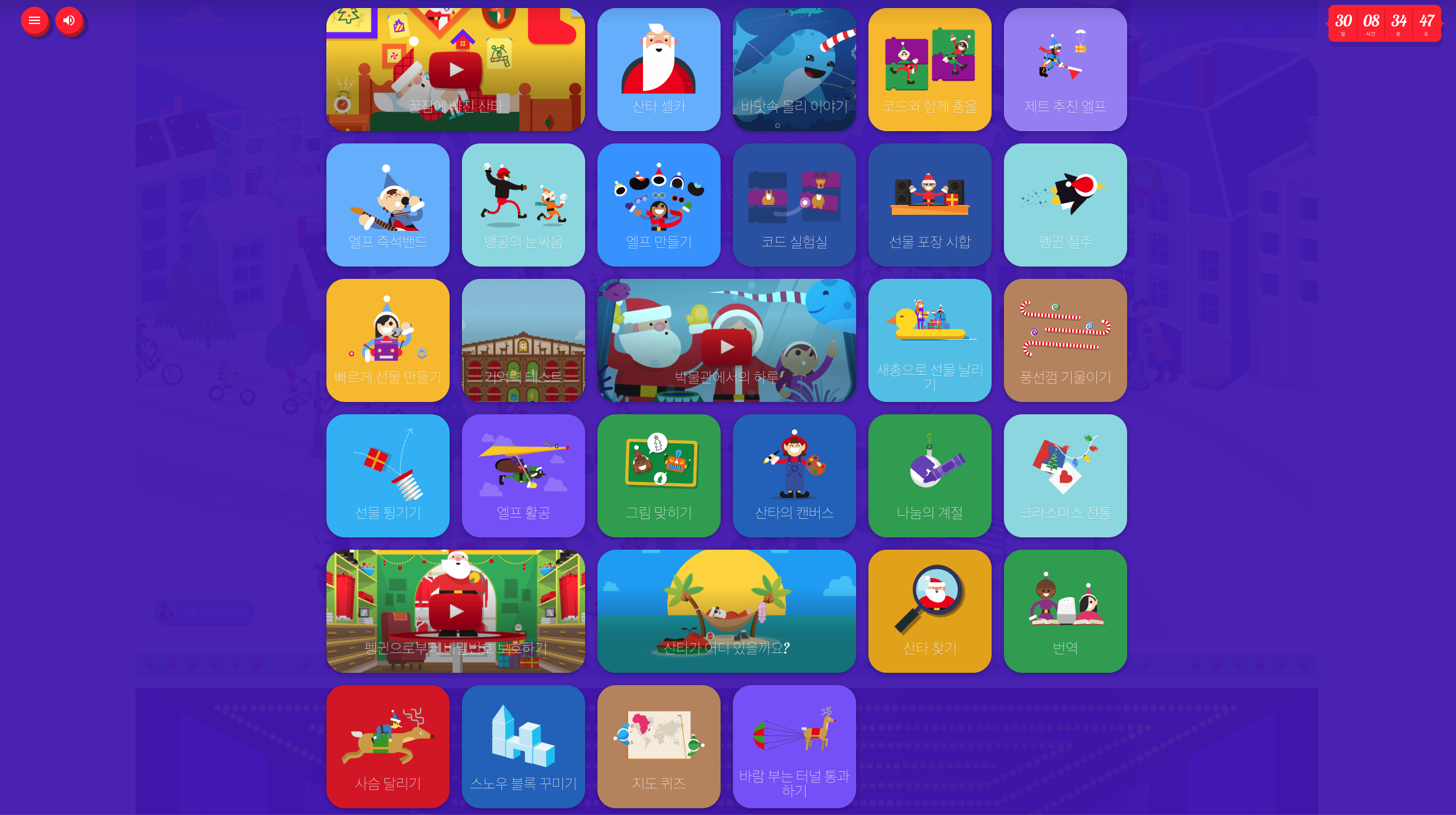
Task: Play the 박물관에서의 하루 video
Action: coord(727,347)
